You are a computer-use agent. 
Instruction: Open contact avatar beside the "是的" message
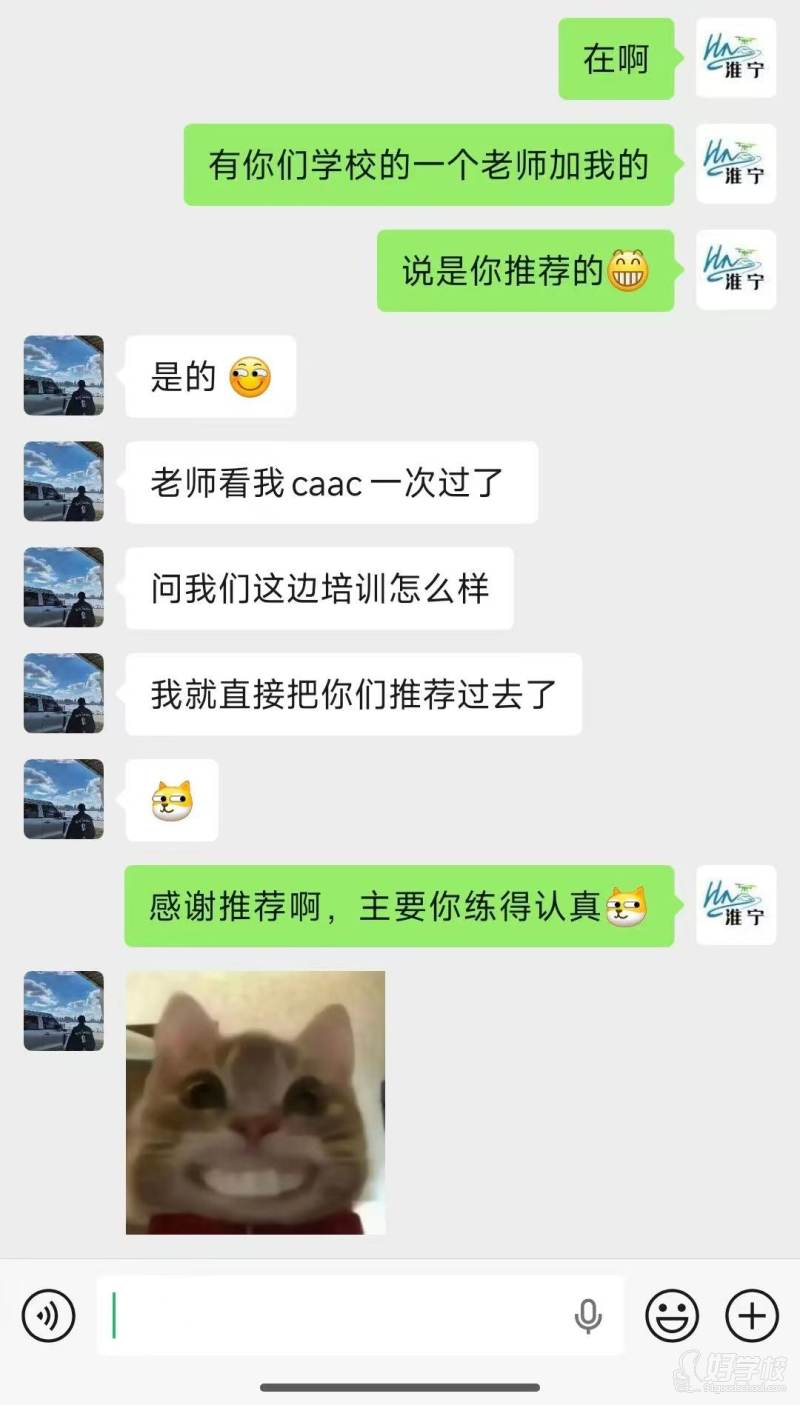point(64,375)
